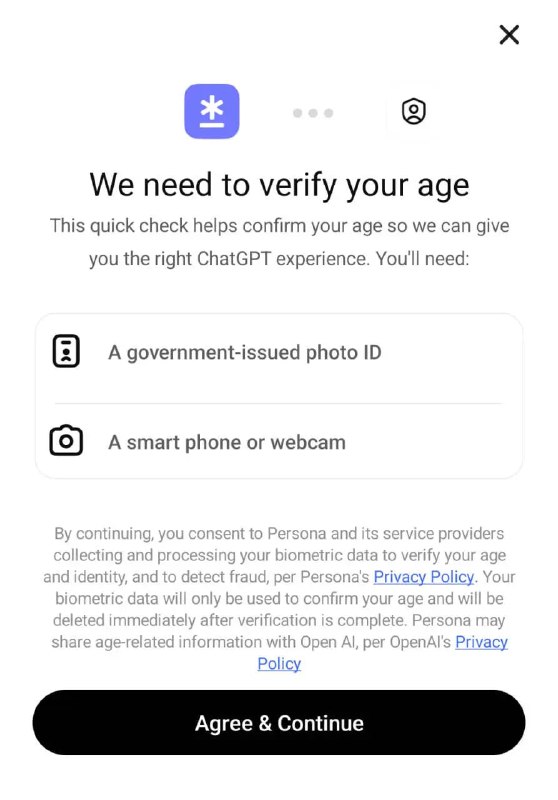The image size is (558, 800).
Task: Open OpenAI's Privacy Policy link
Action: [x=481, y=642]
